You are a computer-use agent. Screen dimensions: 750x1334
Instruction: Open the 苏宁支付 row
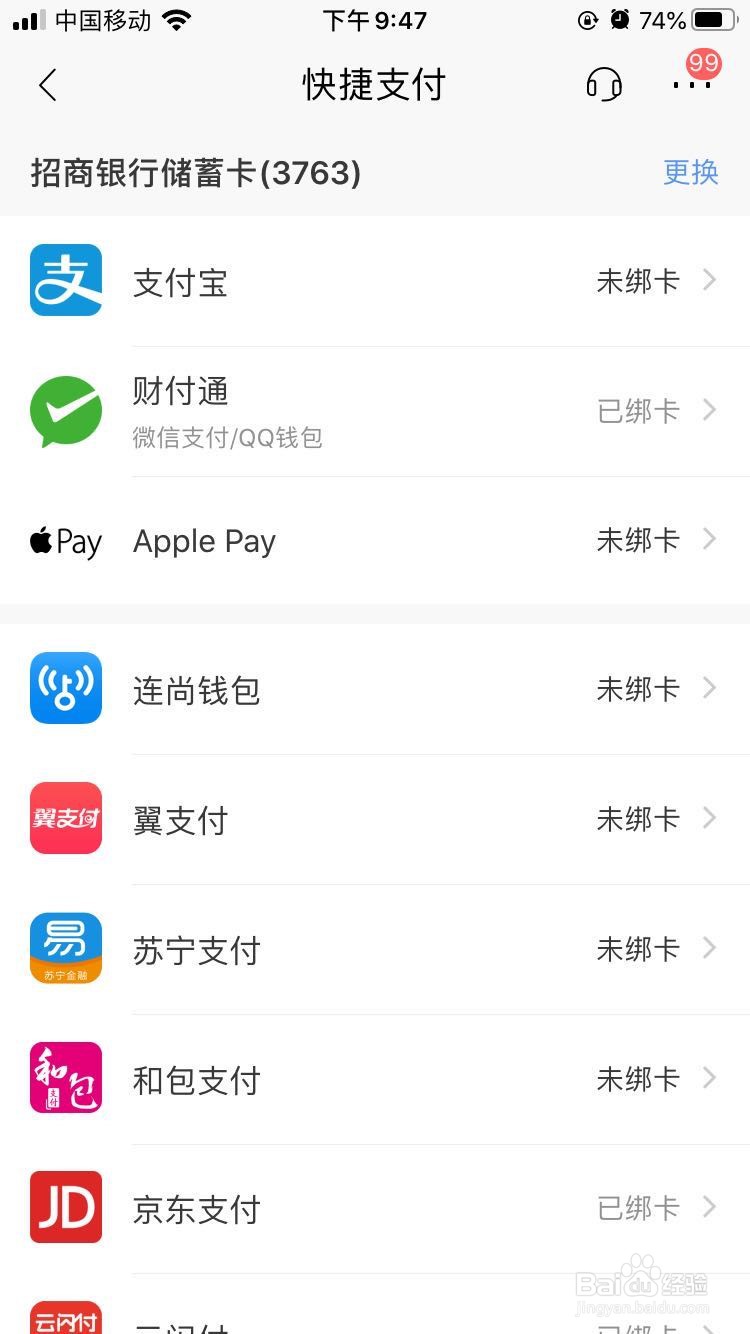[375, 949]
